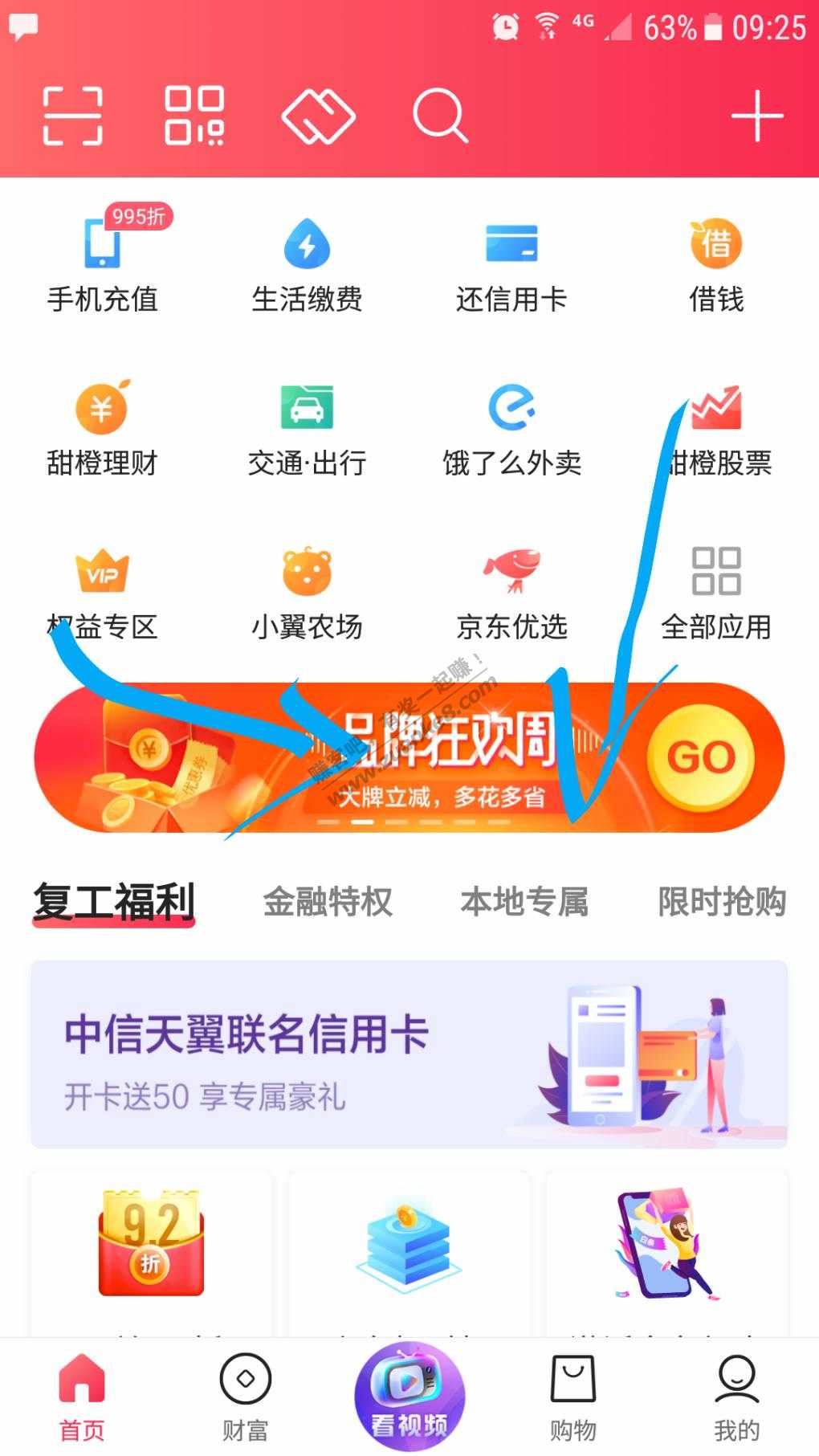Switch to the 我的 profile tab

coord(736,1397)
